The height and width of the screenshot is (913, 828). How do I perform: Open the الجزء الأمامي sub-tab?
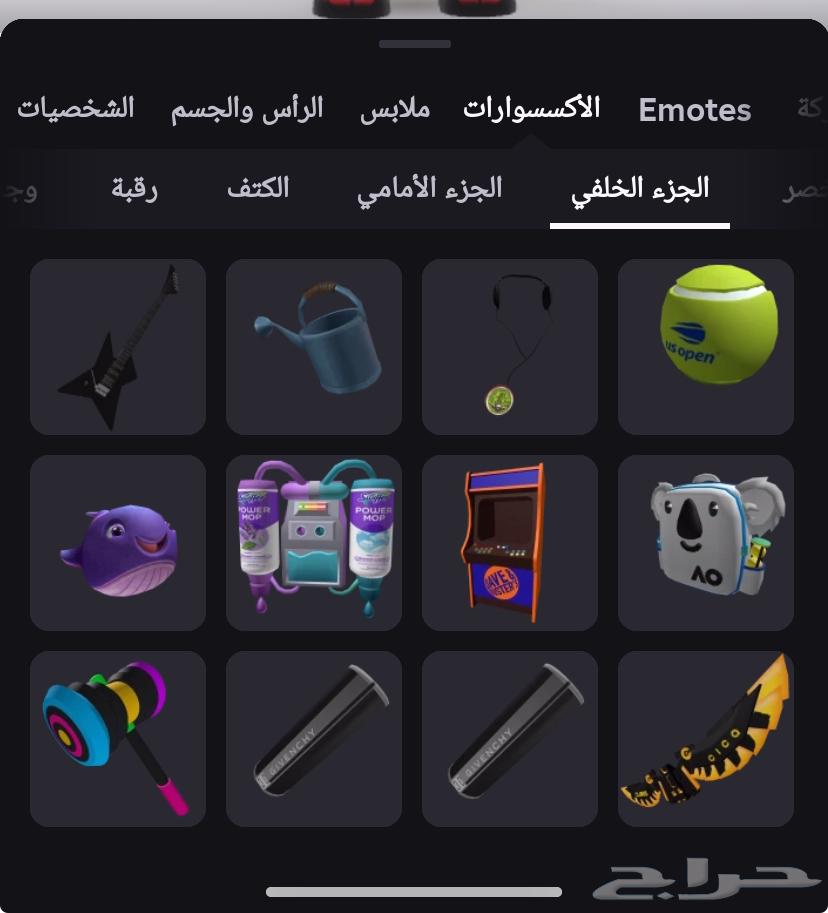click(430, 188)
